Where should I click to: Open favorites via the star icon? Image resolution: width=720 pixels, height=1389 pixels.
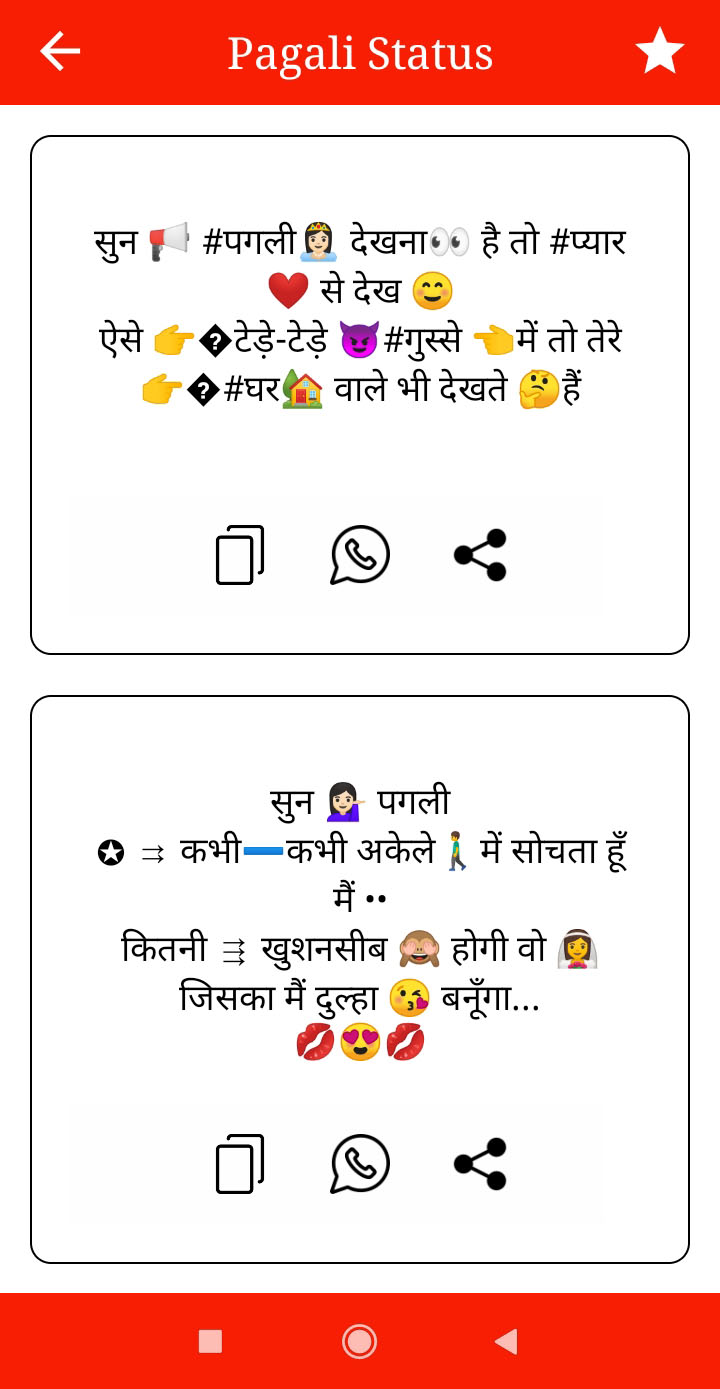(660, 51)
